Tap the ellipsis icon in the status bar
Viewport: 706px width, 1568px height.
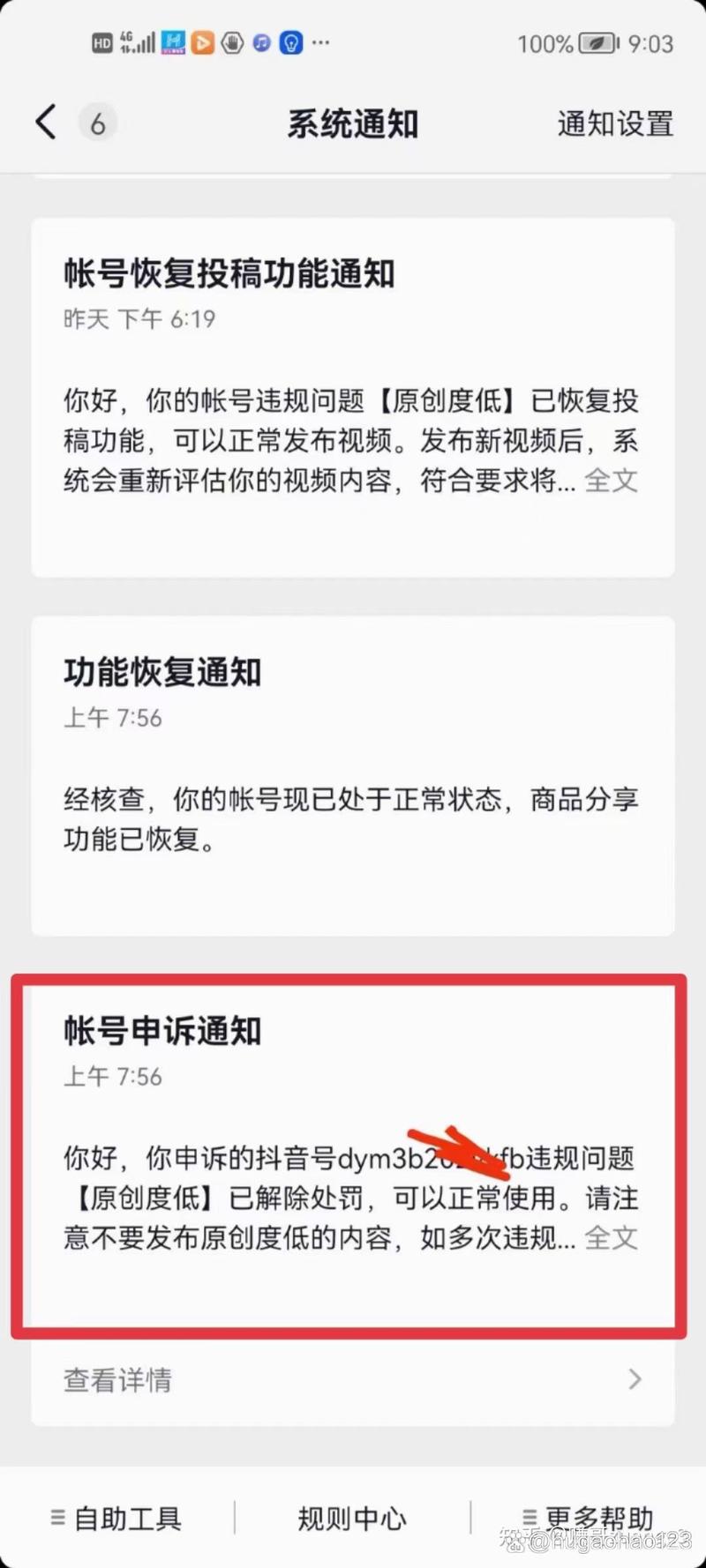pos(320,43)
